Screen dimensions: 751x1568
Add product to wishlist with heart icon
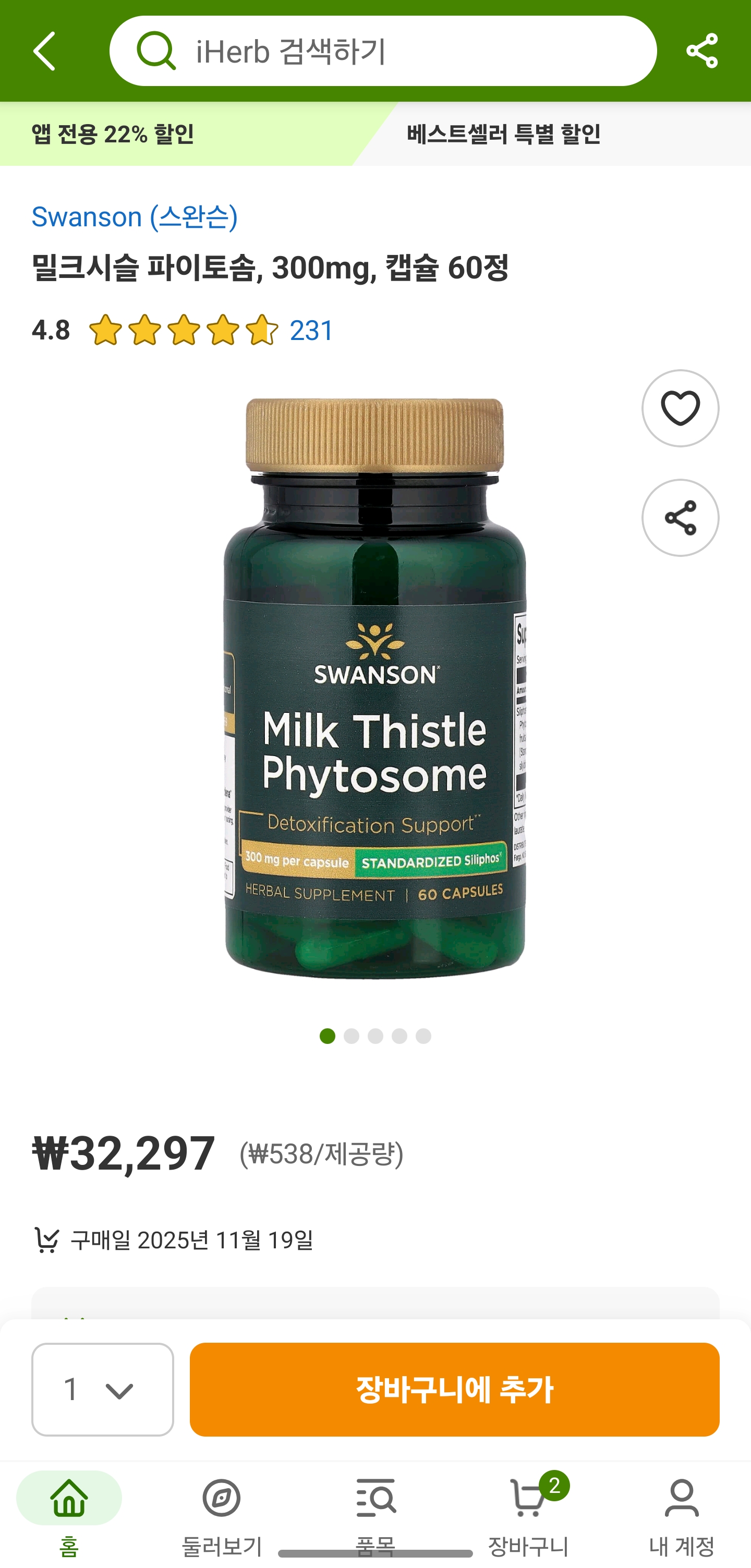click(x=680, y=408)
